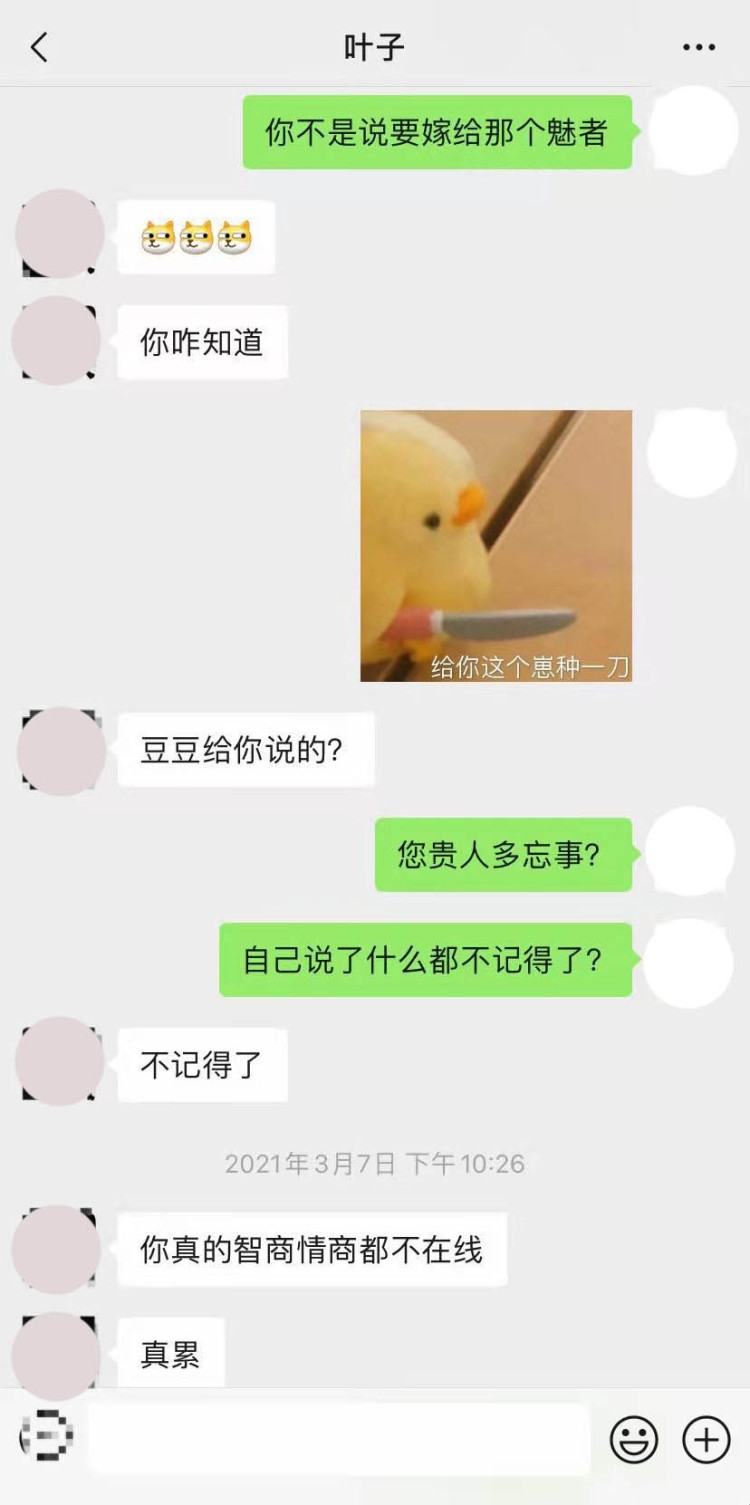Tap the message input field
The height and width of the screenshot is (1505, 750).
point(338,1439)
